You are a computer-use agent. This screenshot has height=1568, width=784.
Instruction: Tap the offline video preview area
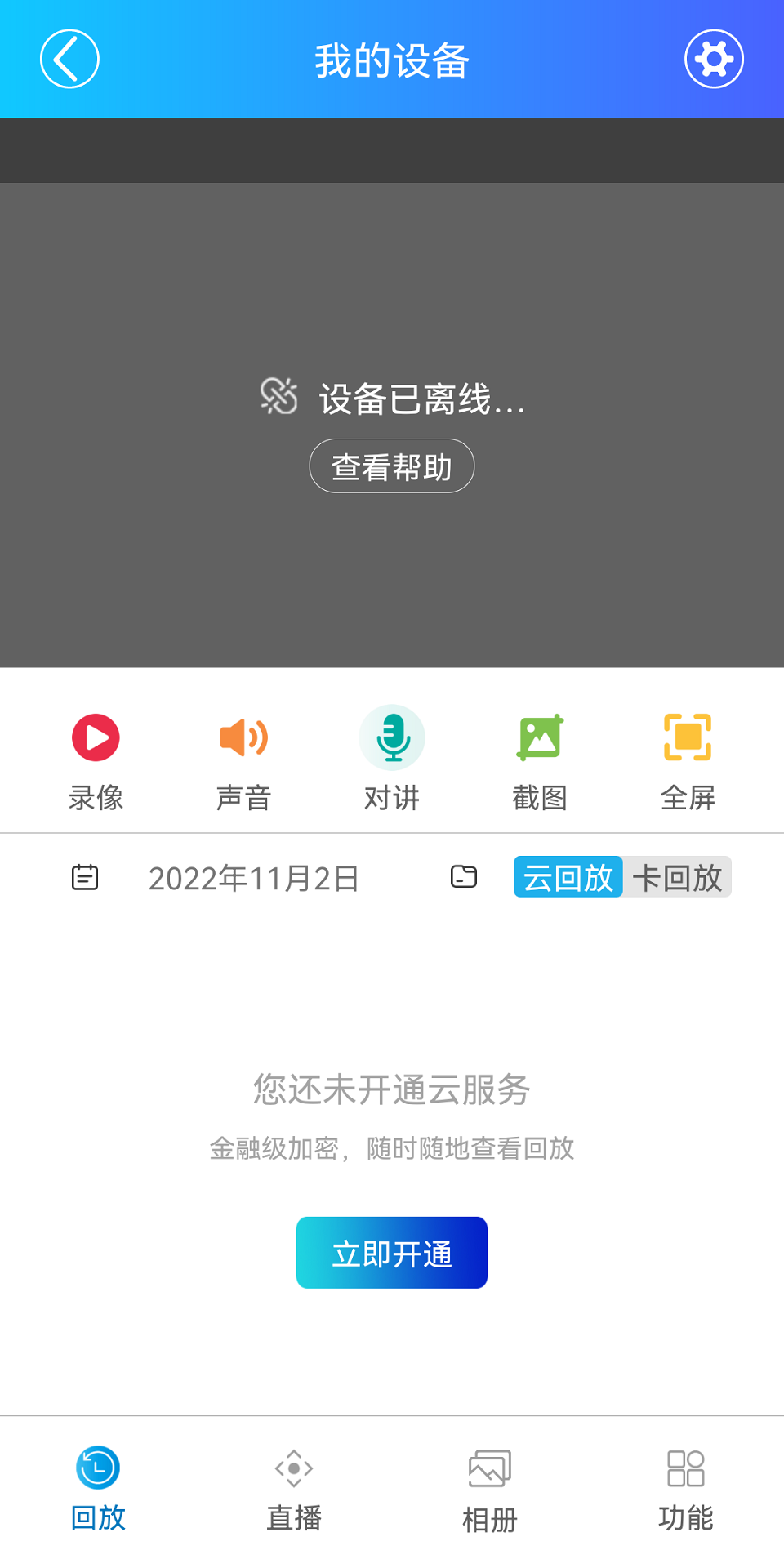coord(392,572)
